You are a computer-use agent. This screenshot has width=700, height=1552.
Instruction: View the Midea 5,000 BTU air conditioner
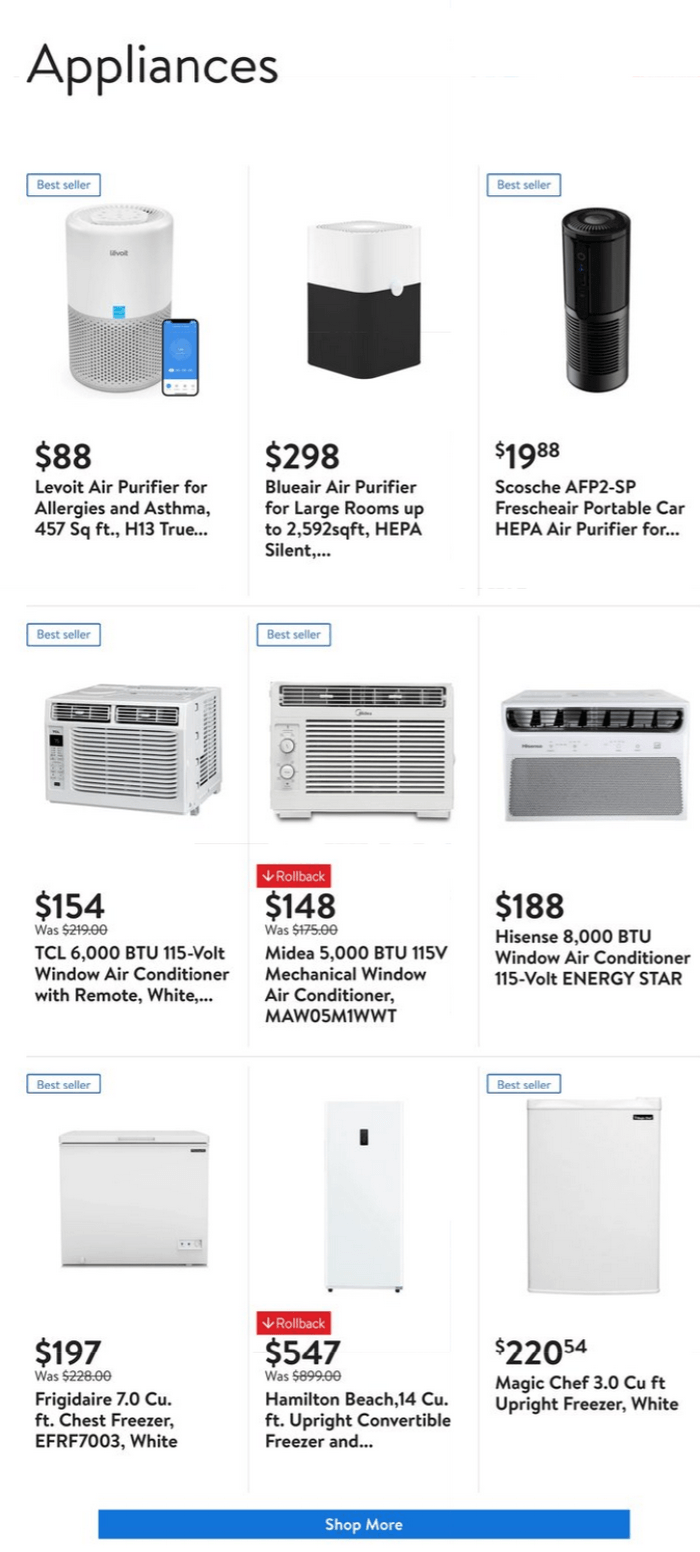(364, 830)
